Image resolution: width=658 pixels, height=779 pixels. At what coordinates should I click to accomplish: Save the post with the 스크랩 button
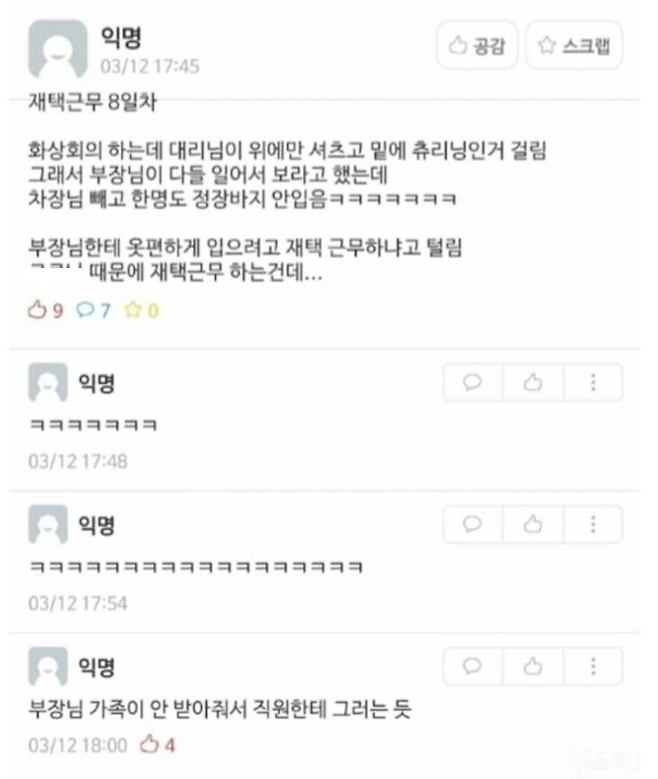(574, 46)
